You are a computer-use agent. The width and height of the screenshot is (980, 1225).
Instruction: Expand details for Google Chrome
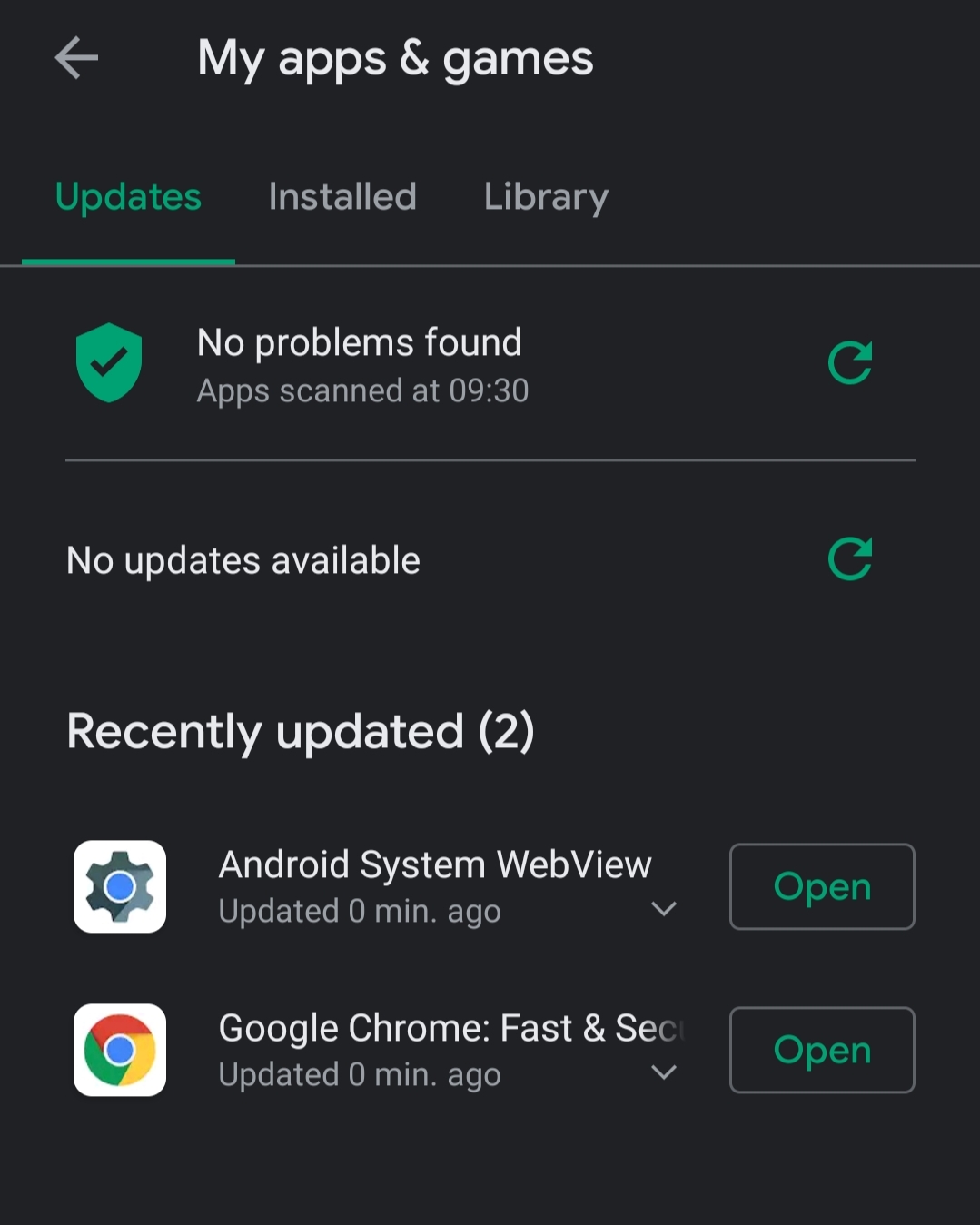664,1072
